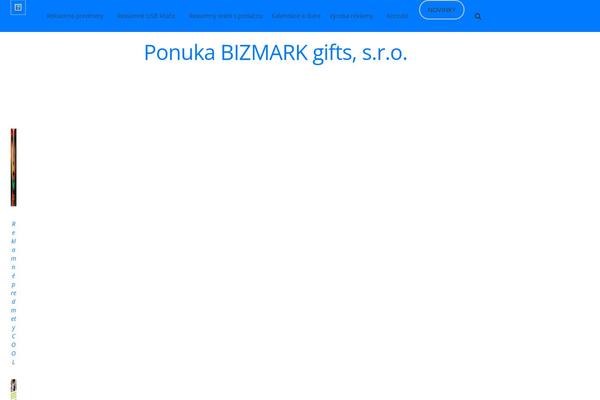This screenshot has width=600, height=400.
Task: Open Reklamný textil s potlačou
Action: pyautogui.click(x=218, y=17)
